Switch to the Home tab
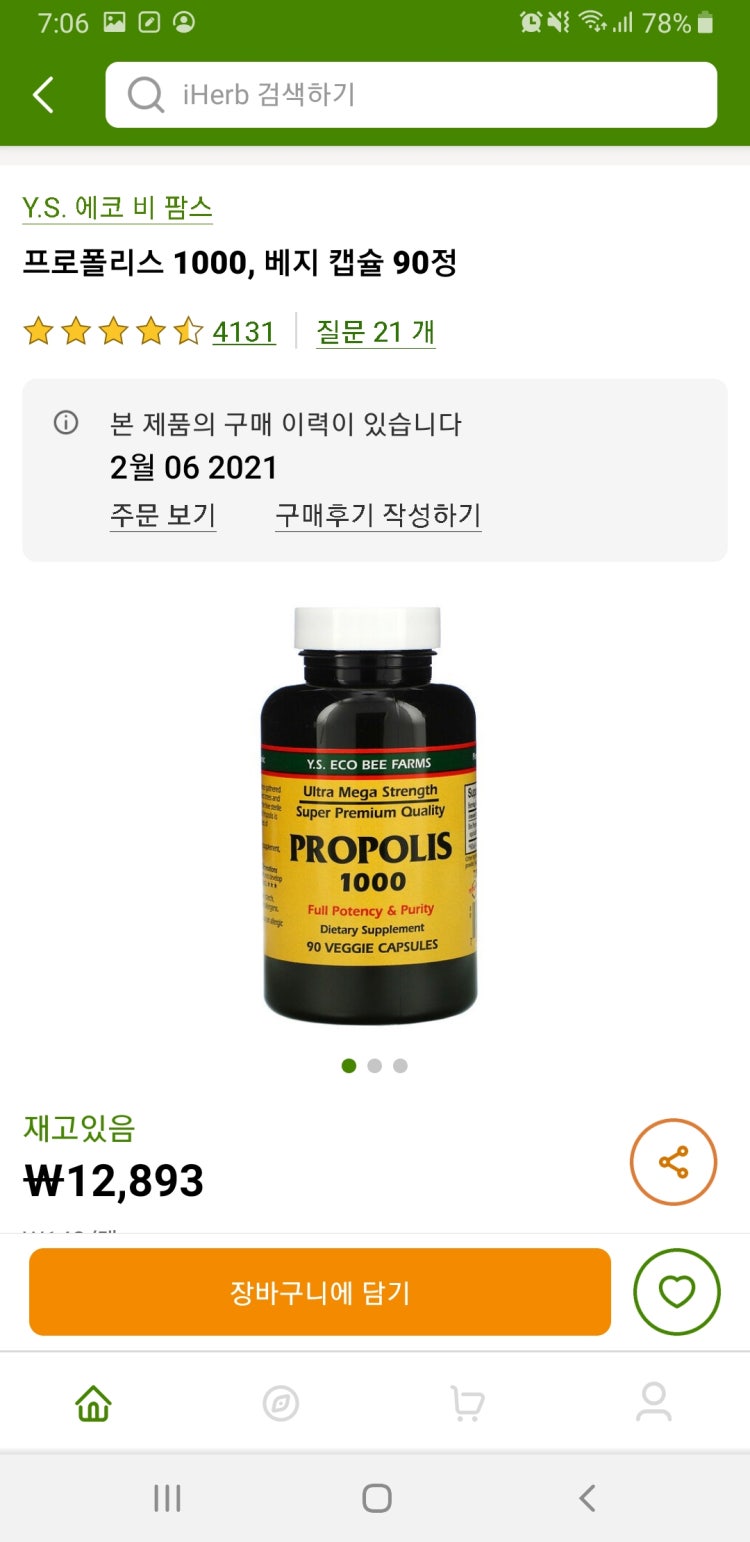750x1542 pixels. (93, 1403)
